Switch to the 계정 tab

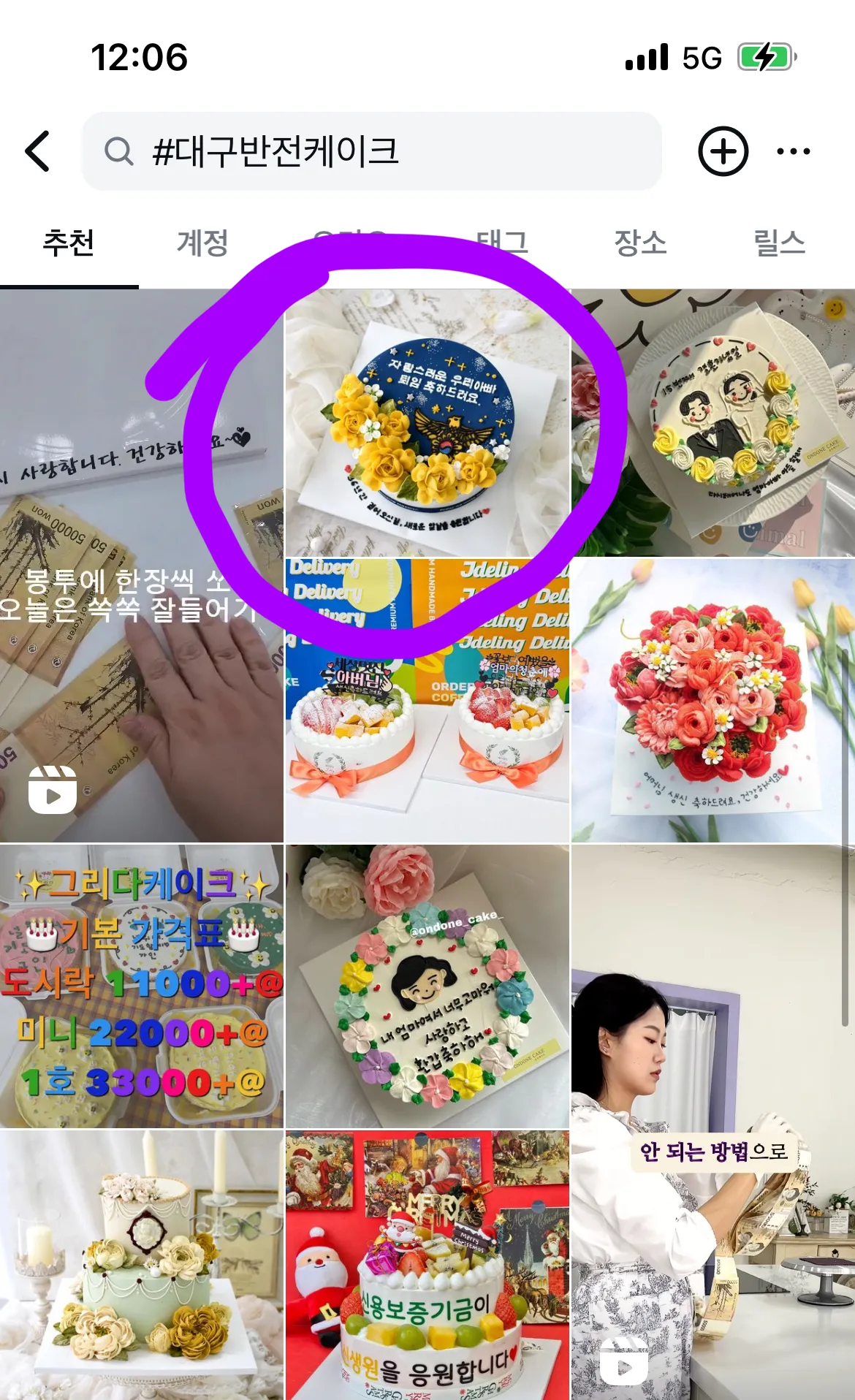pyautogui.click(x=202, y=243)
